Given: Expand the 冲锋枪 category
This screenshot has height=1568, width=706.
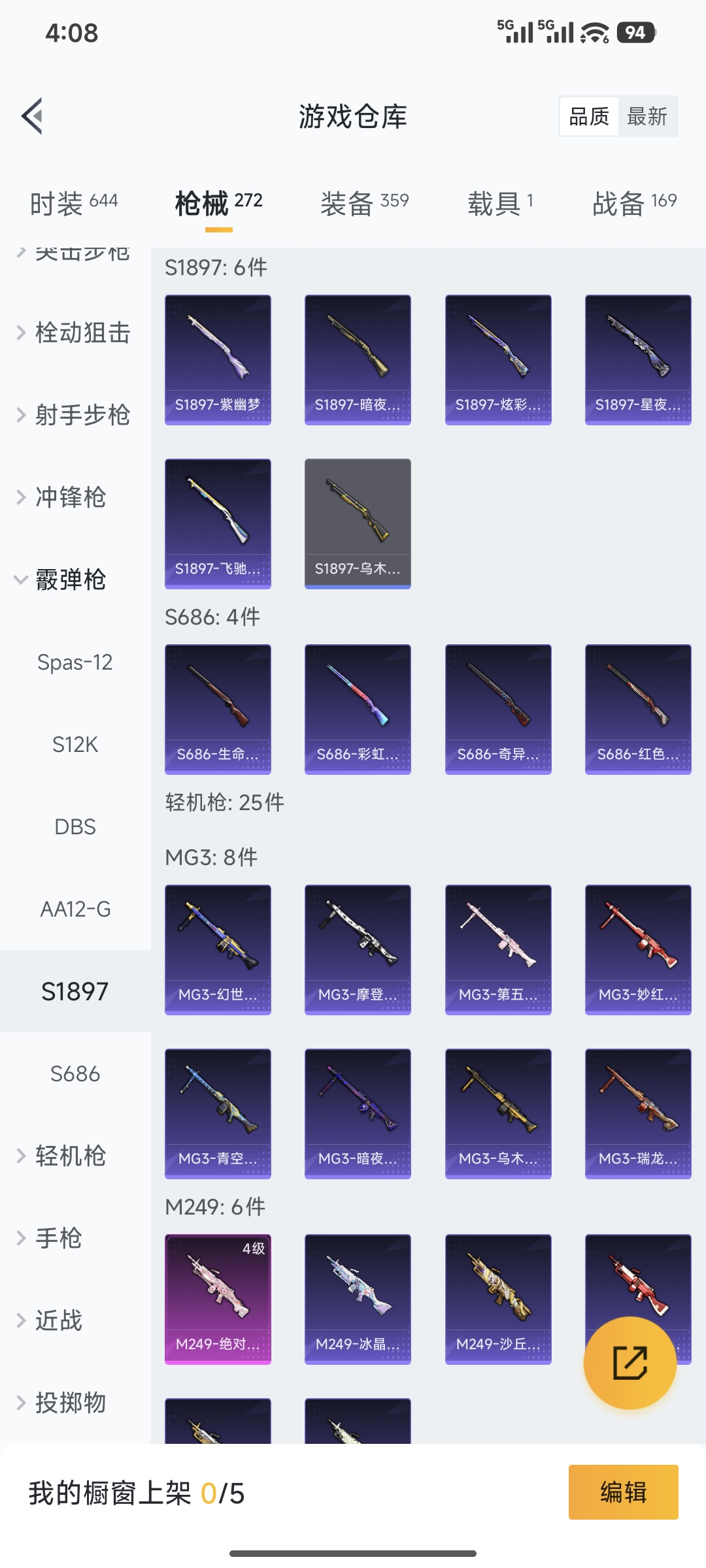Looking at the screenshot, I should [x=65, y=497].
